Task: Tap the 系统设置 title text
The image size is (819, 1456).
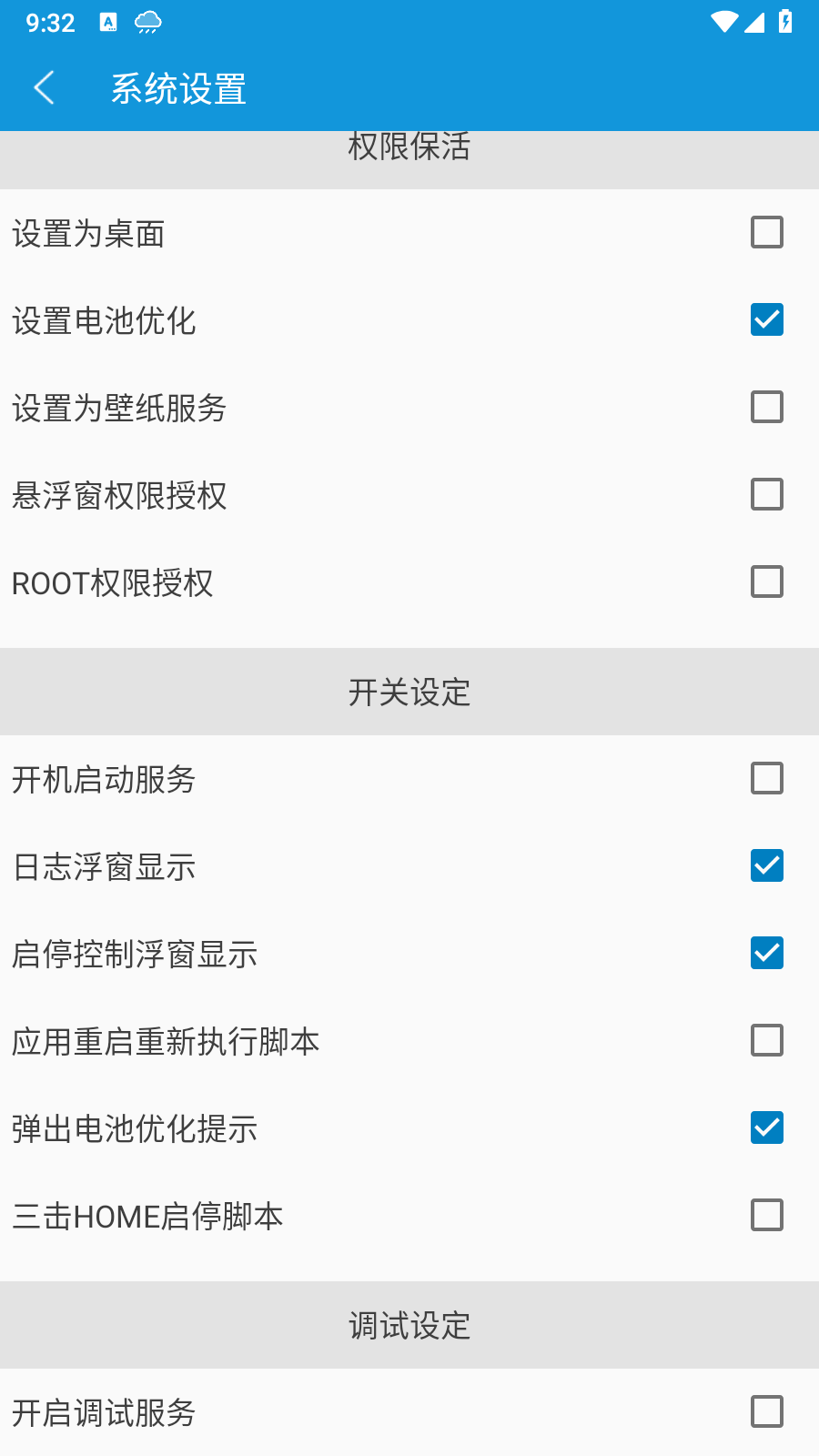Action: [x=177, y=87]
